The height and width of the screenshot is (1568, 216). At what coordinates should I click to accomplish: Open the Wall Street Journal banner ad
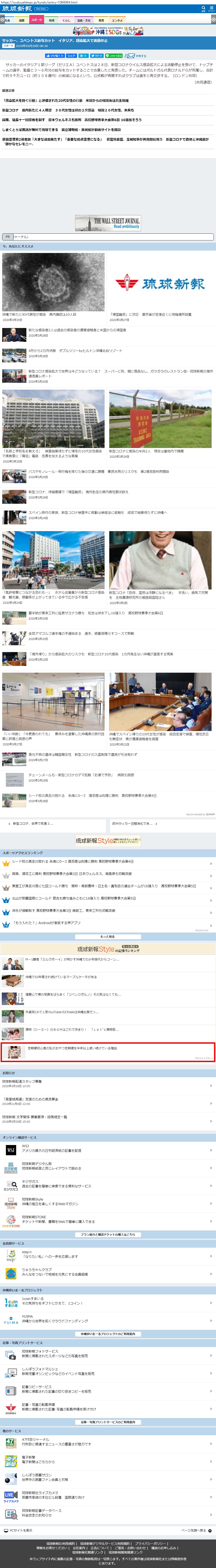point(108,223)
